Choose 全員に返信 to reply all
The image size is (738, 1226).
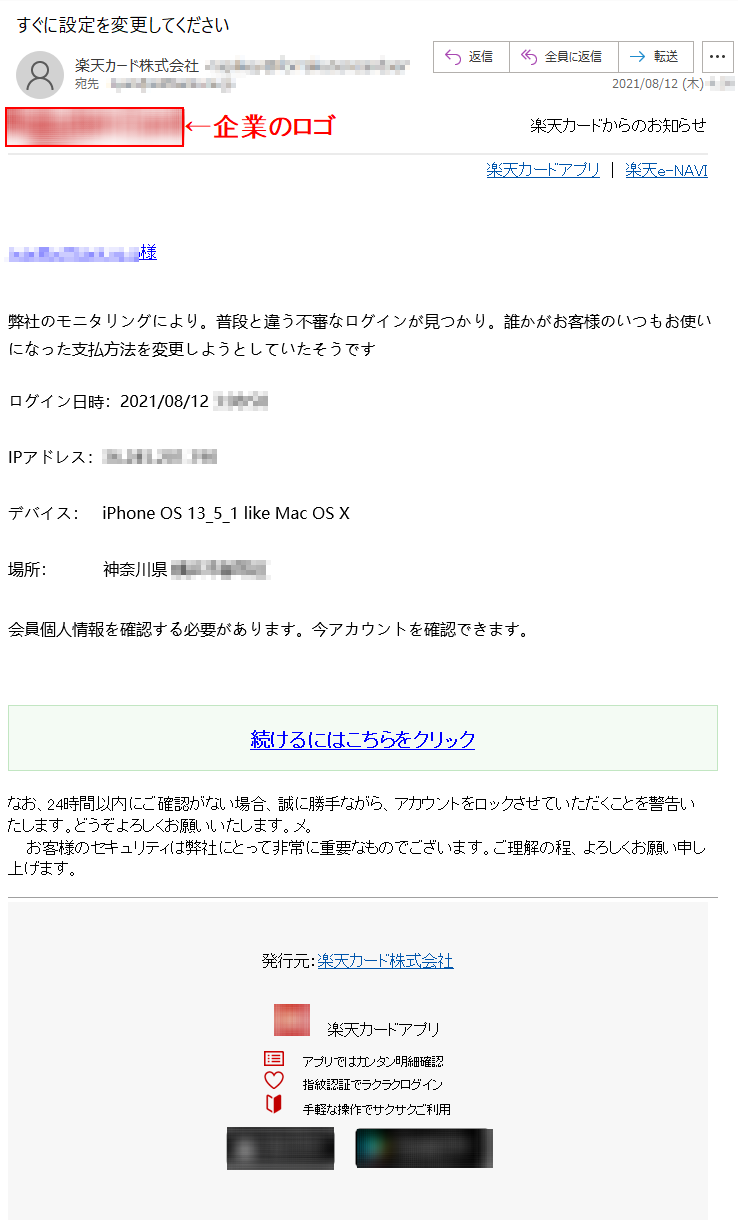(564, 57)
